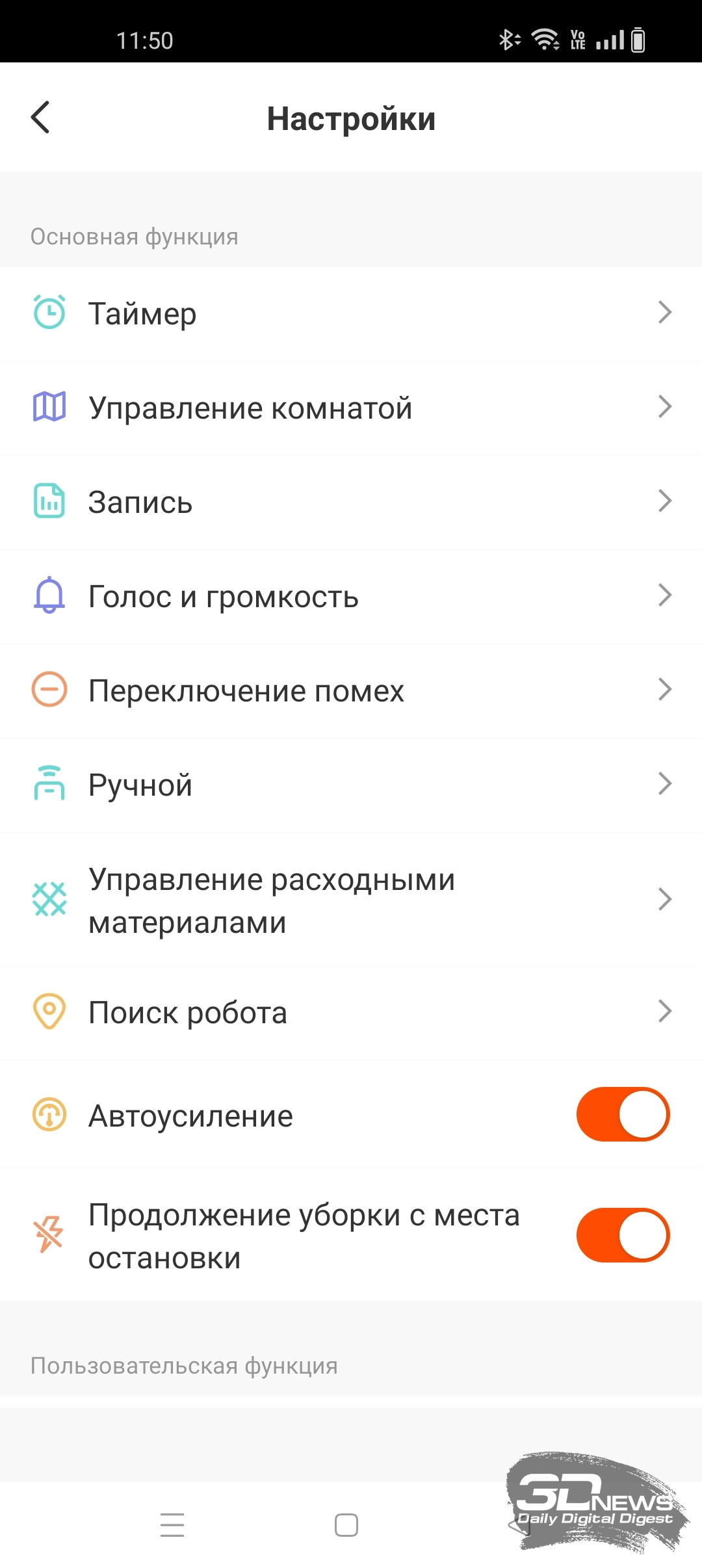The image size is (702, 1568).
Task: Tap the system home button
Action: point(346,1525)
